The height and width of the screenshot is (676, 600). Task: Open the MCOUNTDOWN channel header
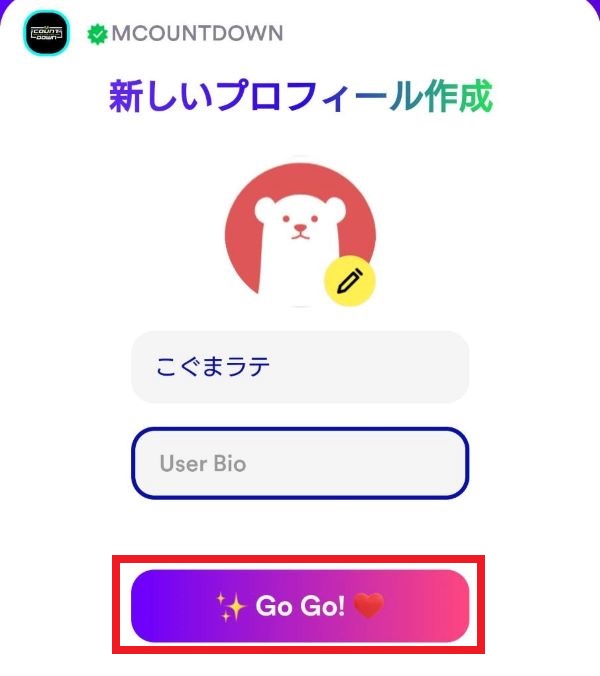(x=196, y=33)
